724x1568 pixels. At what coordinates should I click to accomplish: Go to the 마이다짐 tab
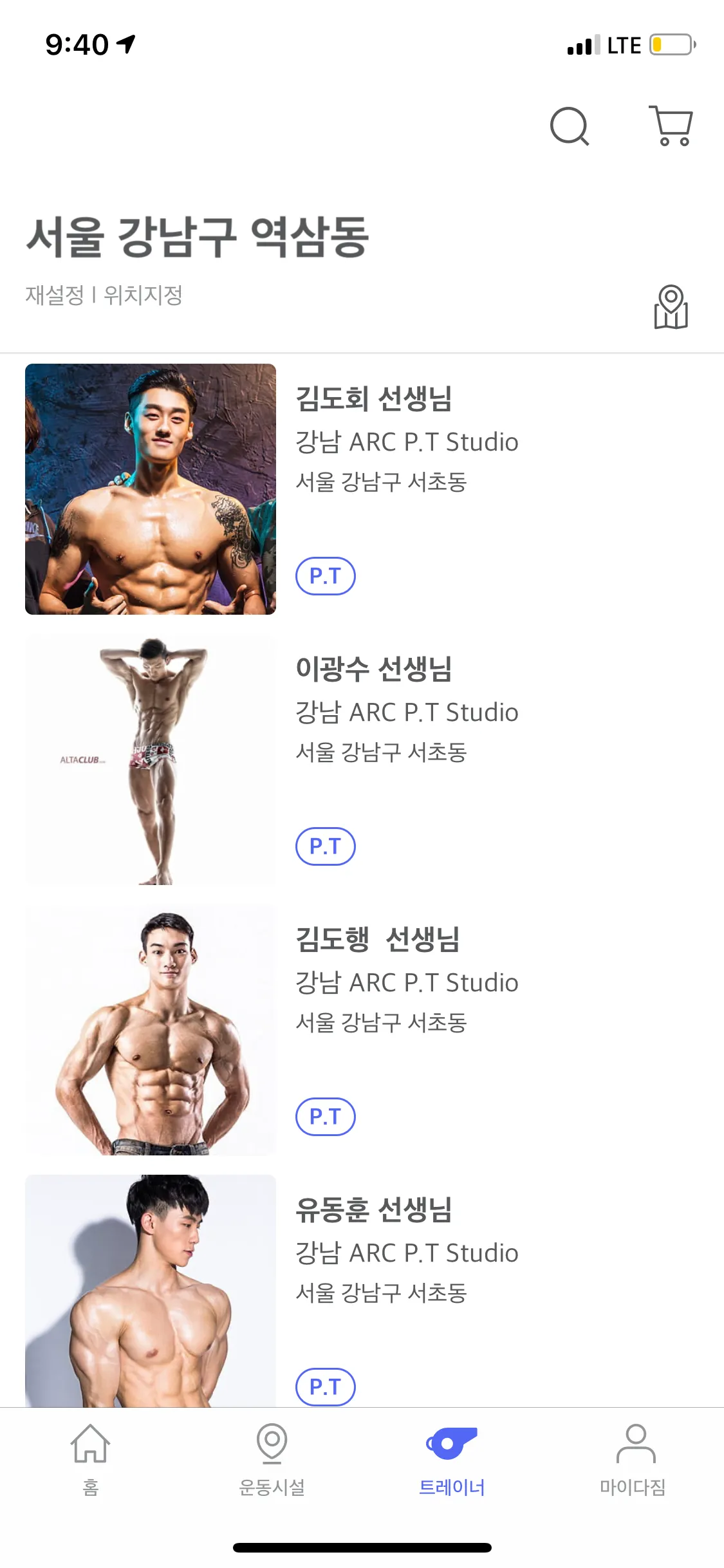point(633,1460)
